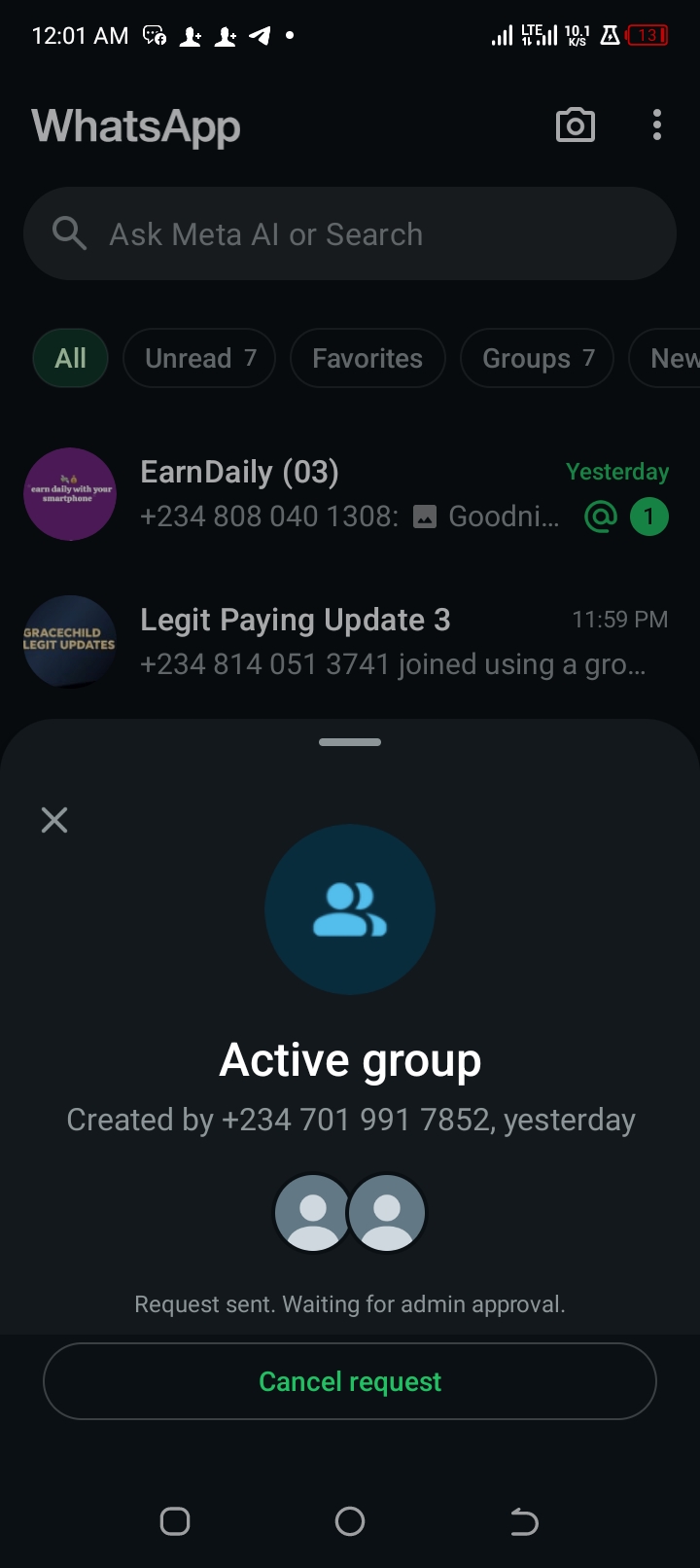
Task: Open the EarnDaily (03) chat
Action: click(x=350, y=494)
